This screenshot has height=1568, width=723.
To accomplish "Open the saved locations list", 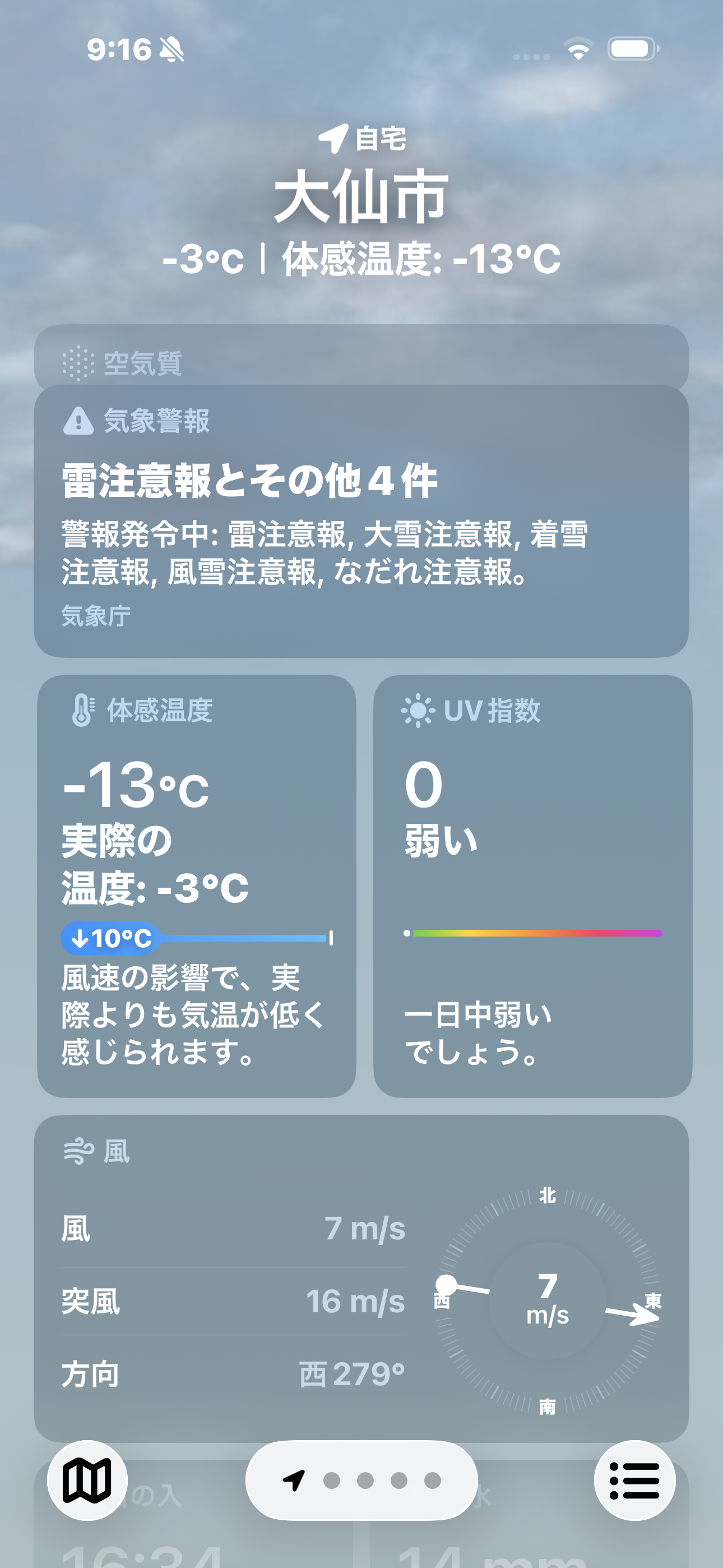I will coord(634,1480).
